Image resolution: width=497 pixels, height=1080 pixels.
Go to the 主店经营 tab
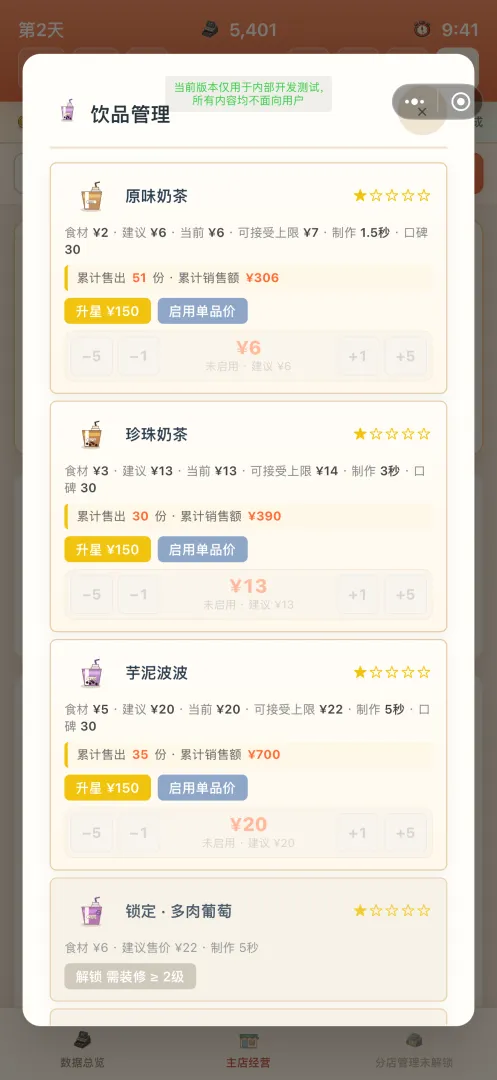click(x=248, y=1050)
